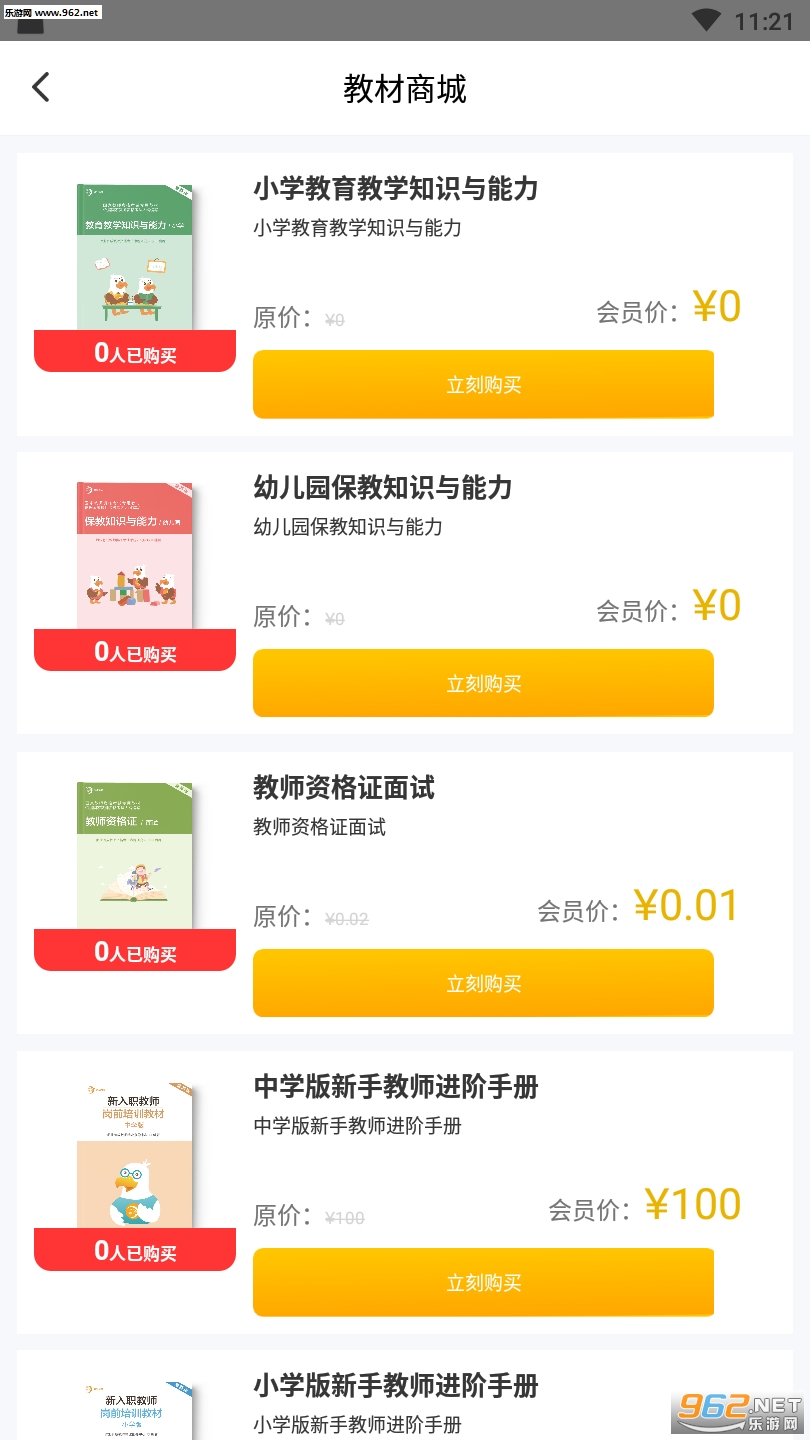
Task: Purchase 教师资格证面试 via 立刻购买
Action: coord(483,983)
